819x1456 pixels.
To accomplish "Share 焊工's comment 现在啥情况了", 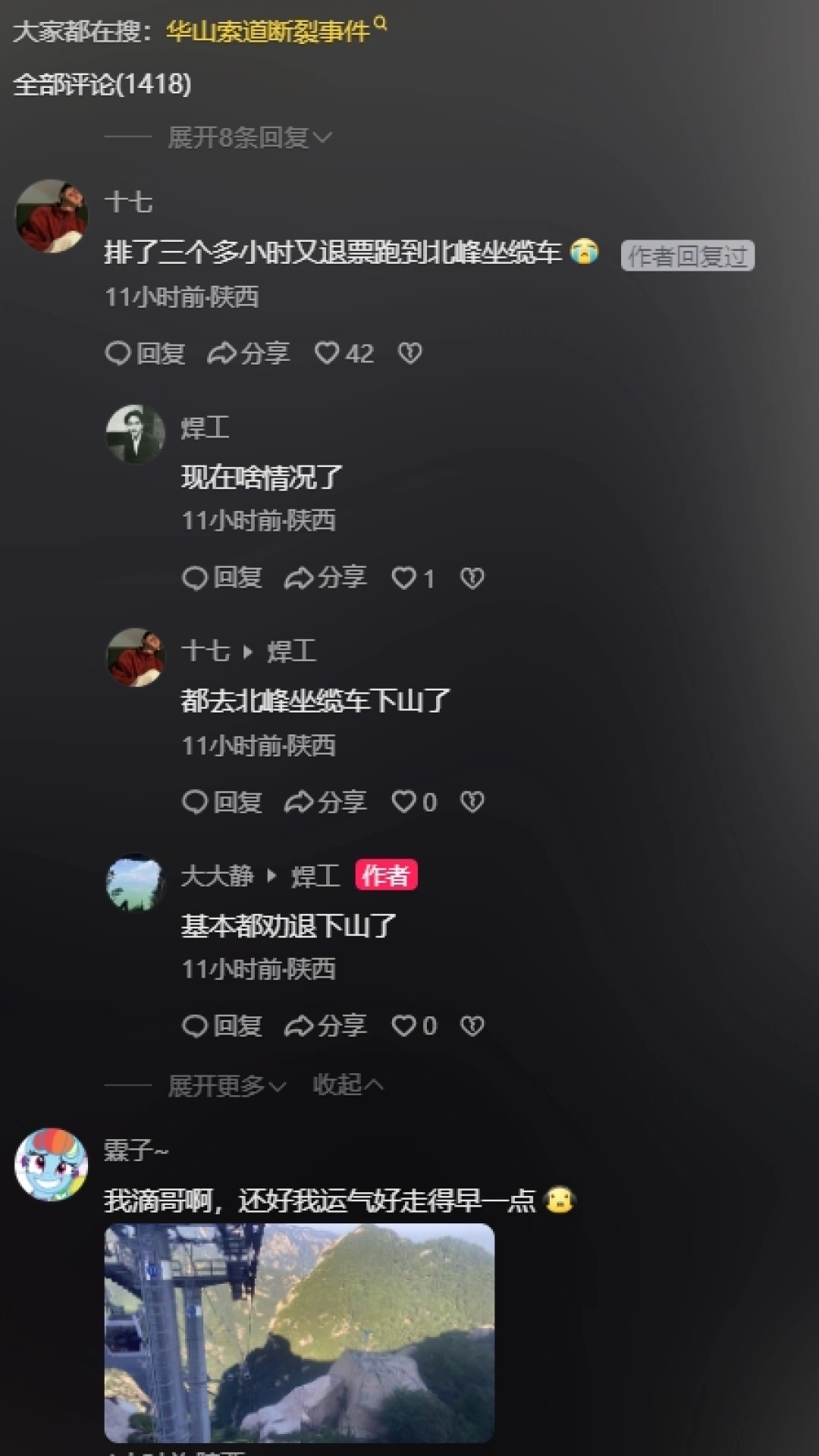I will point(325,578).
